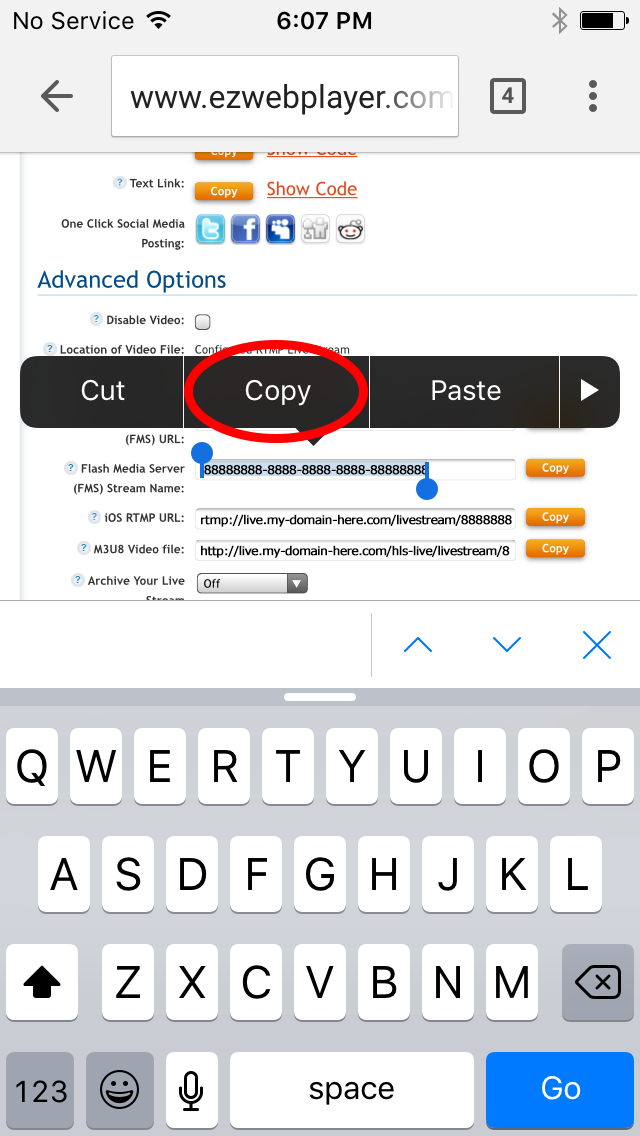Tap Show Code next to Text Link
640x1136 pixels.
[312, 189]
